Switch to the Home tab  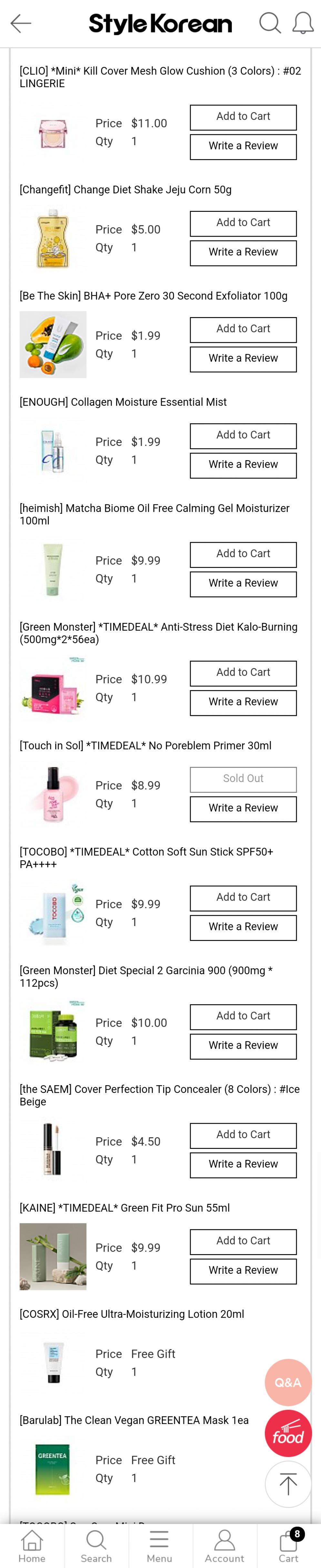(x=32, y=1546)
